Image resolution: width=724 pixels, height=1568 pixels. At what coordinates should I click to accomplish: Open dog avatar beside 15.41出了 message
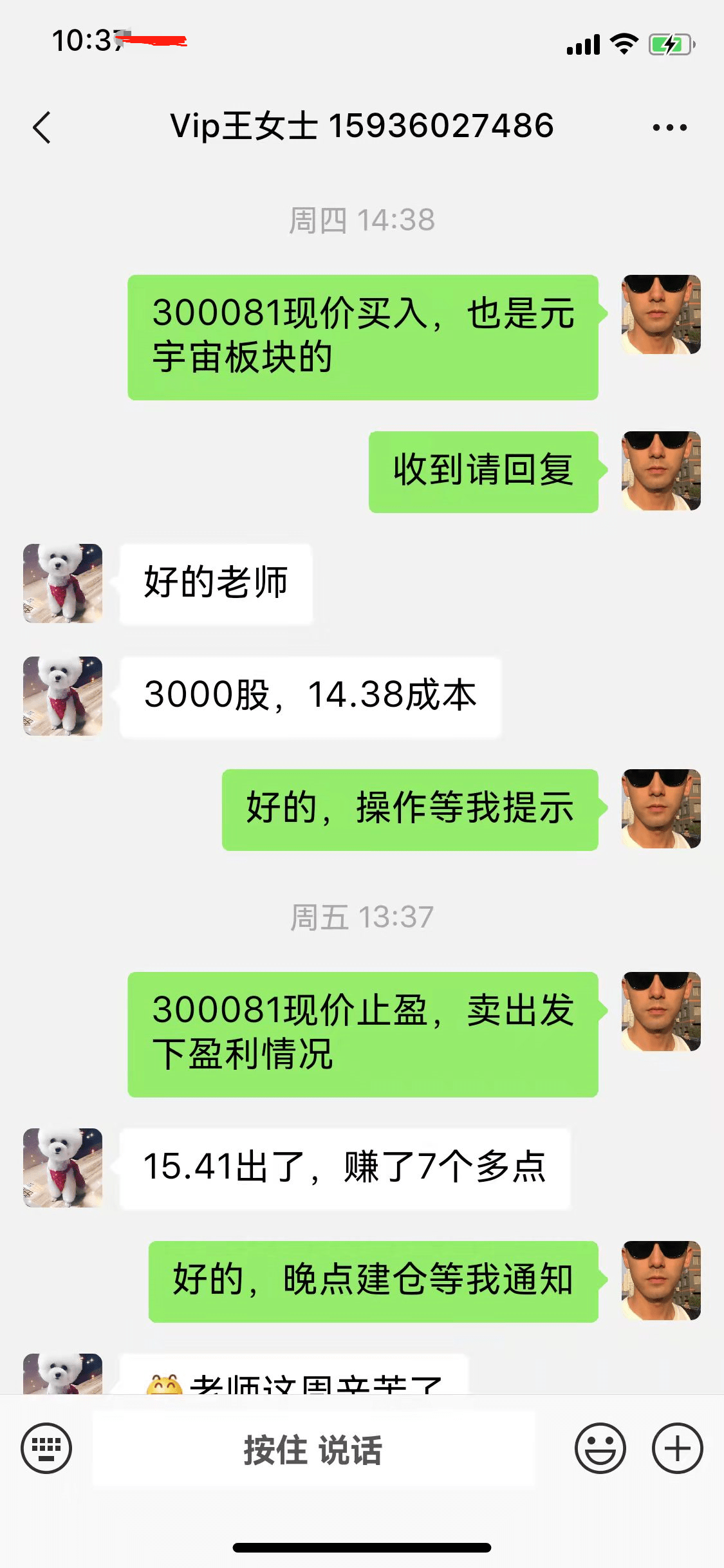point(63,1168)
